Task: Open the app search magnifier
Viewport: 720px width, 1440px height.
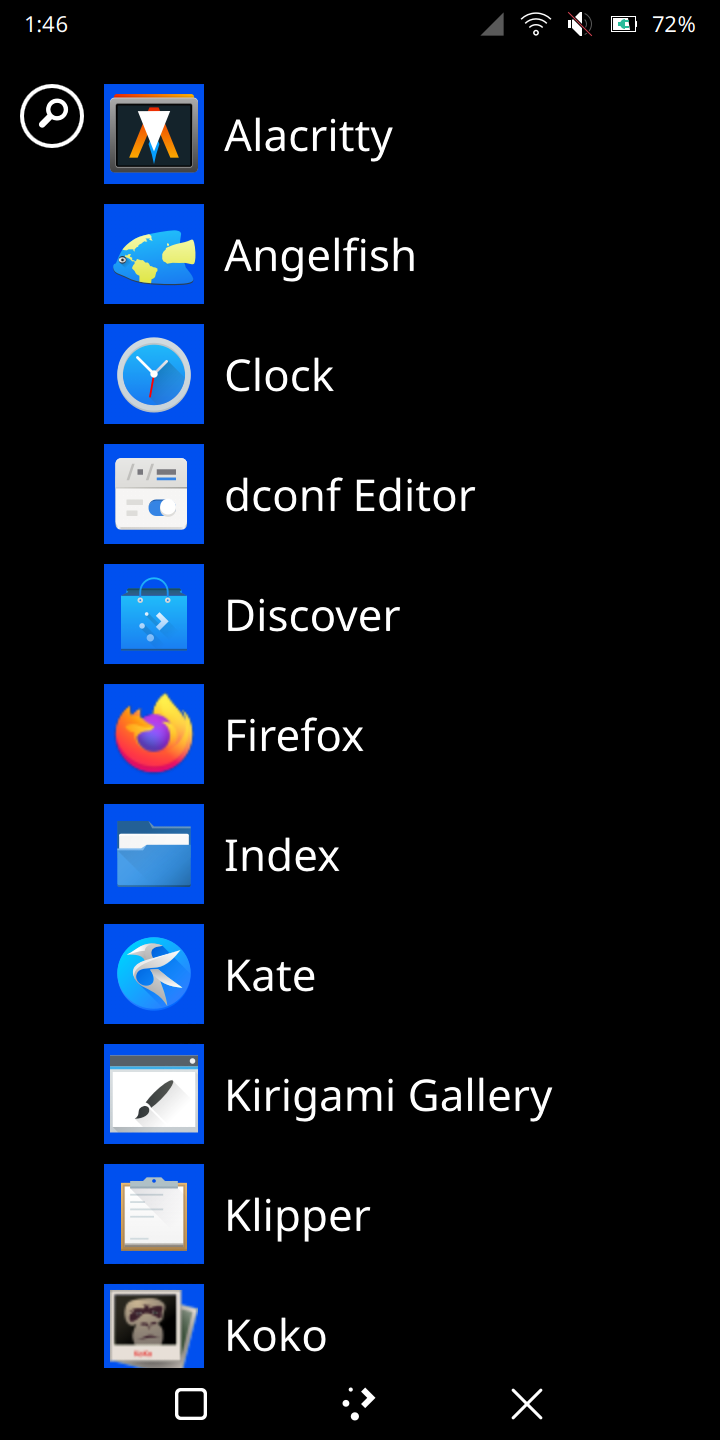Action: tap(52, 116)
